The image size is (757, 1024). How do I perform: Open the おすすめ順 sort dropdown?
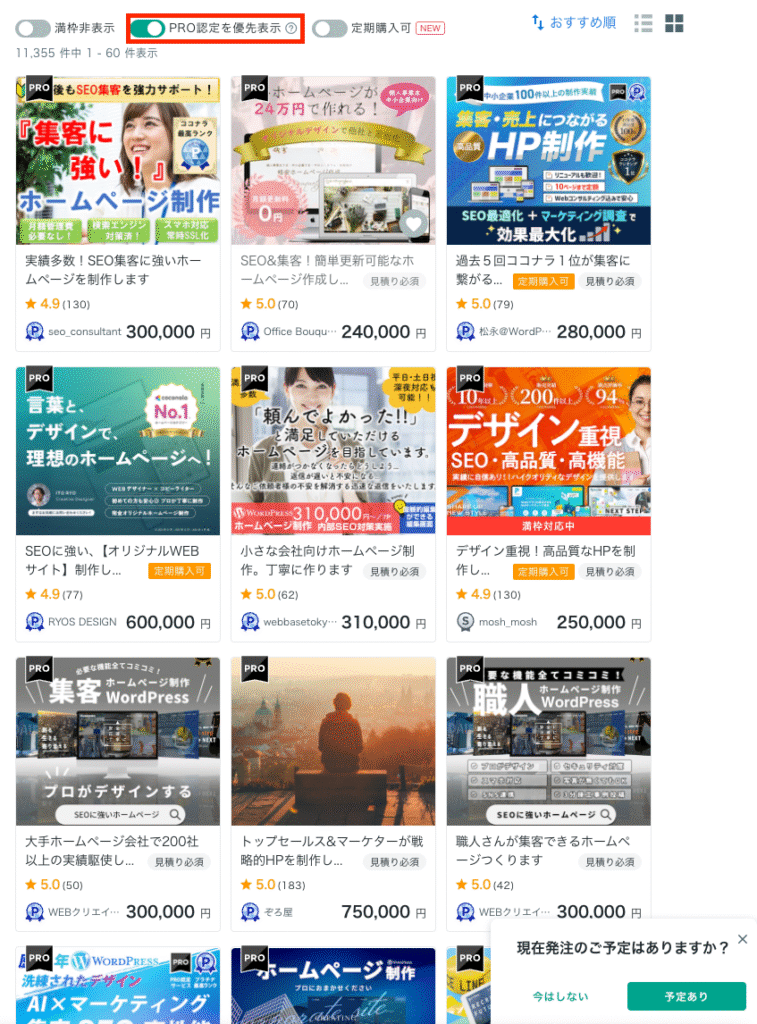573,22
